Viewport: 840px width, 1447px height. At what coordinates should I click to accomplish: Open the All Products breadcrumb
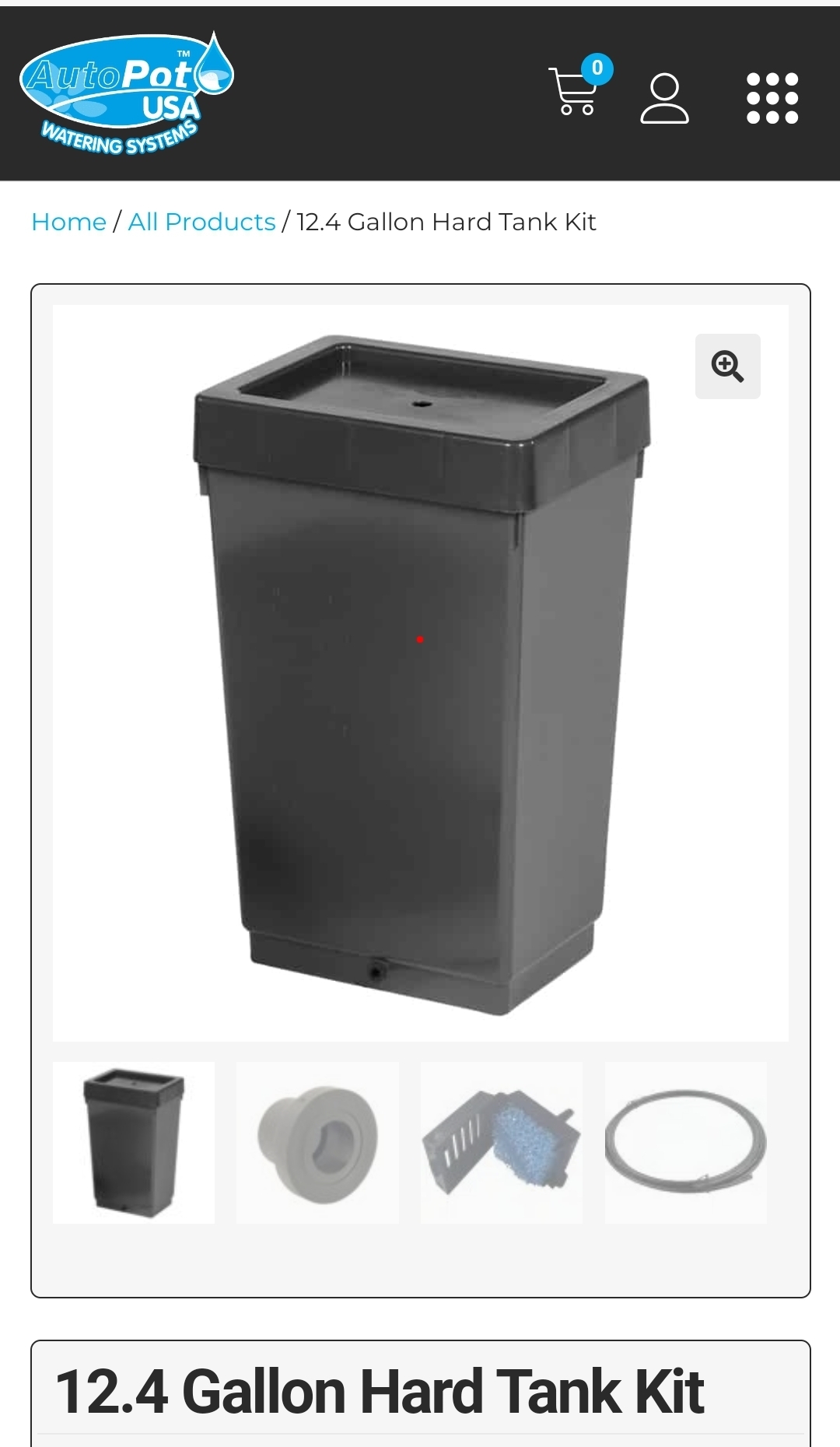click(x=201, y=222)
